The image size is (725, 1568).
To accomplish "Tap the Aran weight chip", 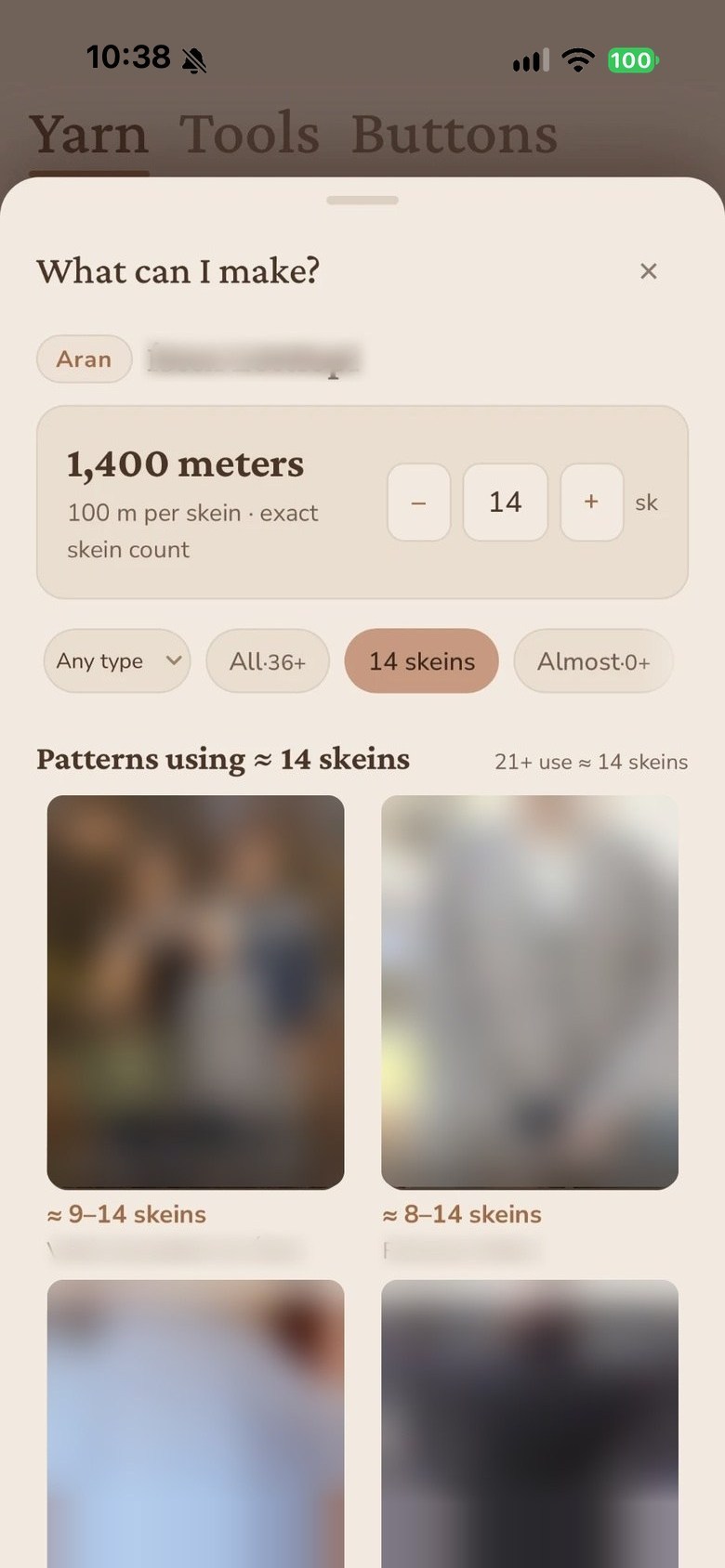I will pyautogui.click(x=84, y=359).
